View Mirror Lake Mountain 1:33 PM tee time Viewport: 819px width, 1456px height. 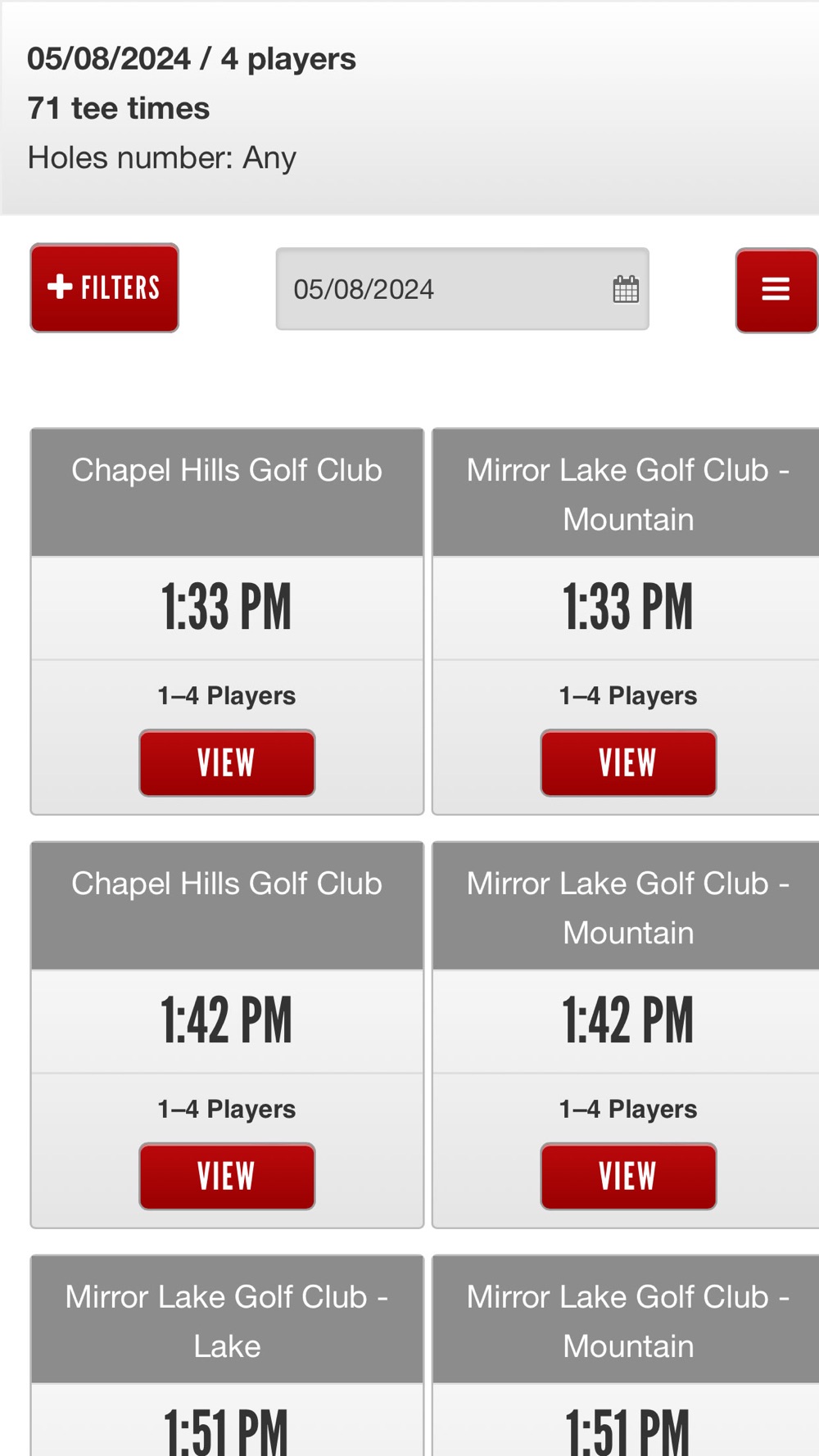628,762
